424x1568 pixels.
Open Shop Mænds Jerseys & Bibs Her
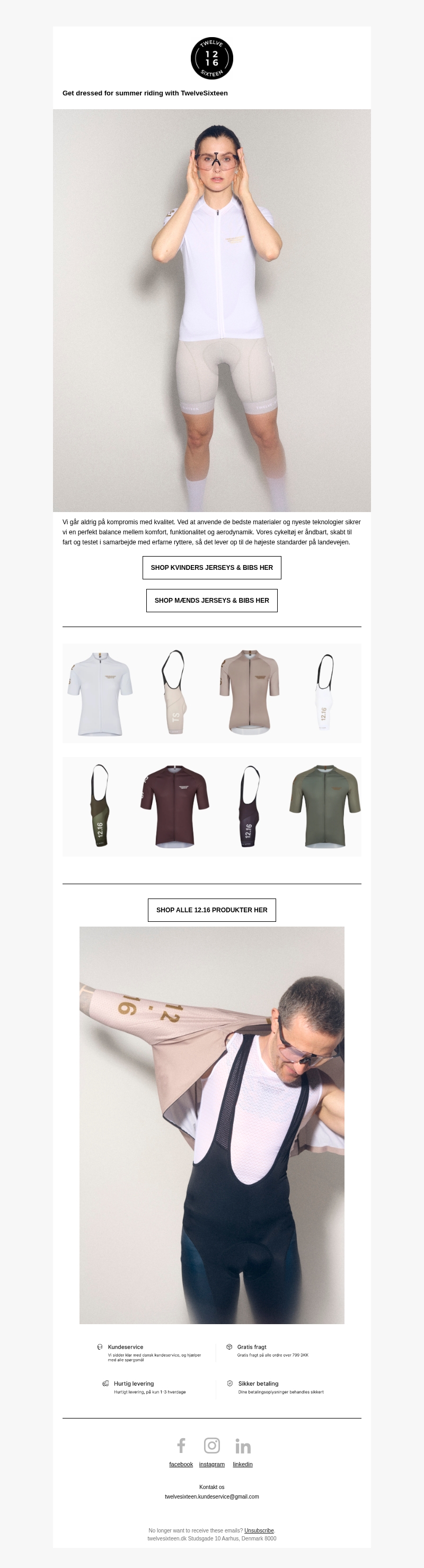[211, 600]
